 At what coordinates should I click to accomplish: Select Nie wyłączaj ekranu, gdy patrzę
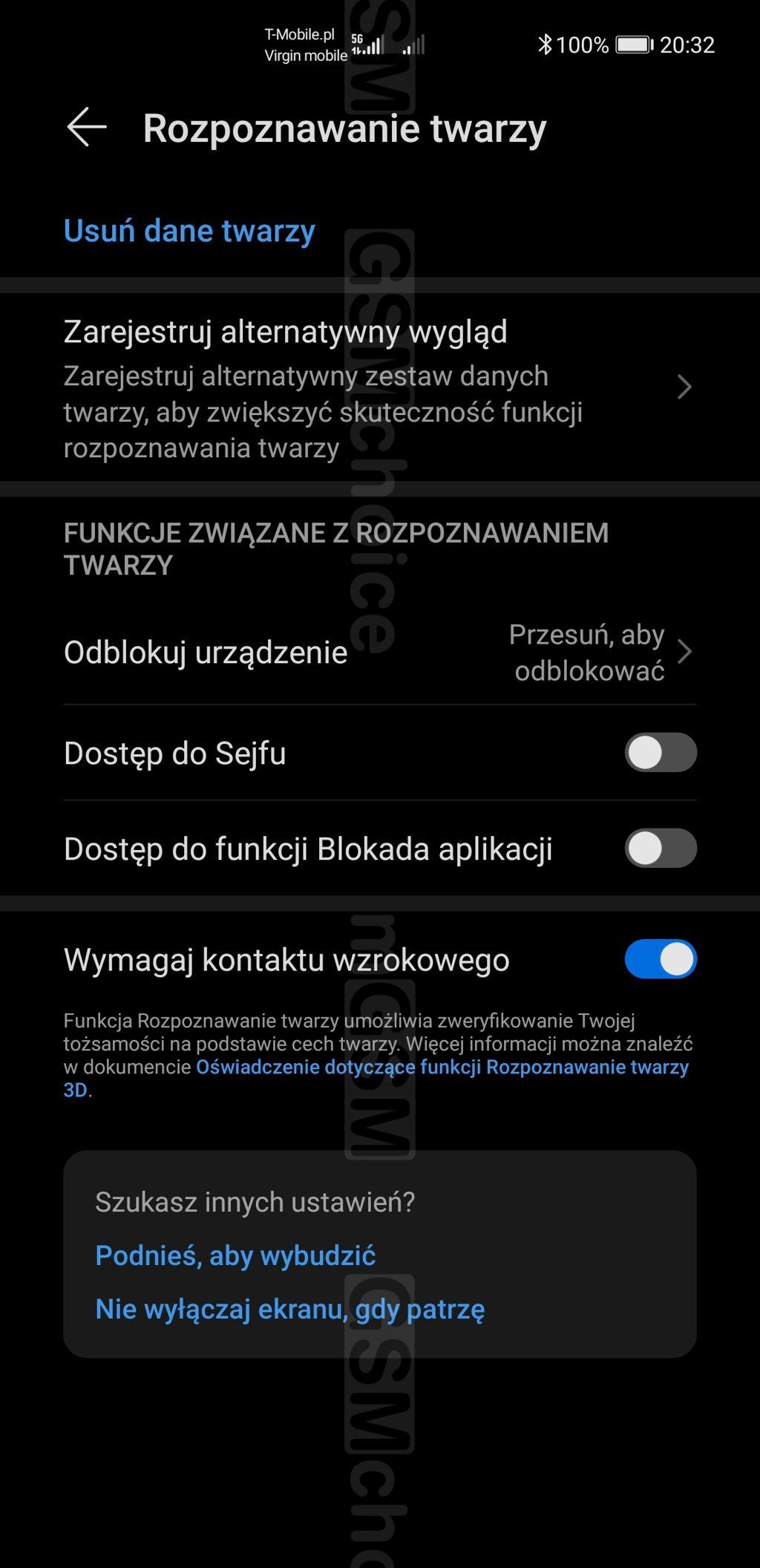[x=289, y=1309]
